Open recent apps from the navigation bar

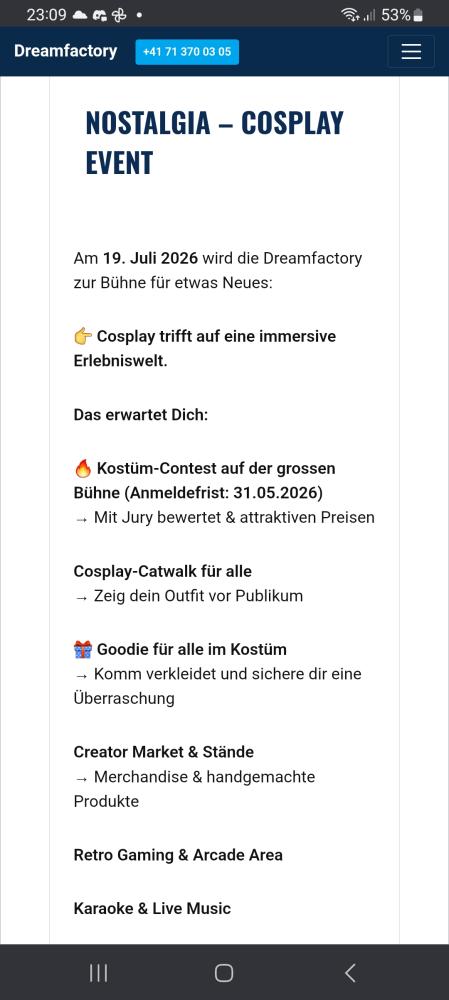pos(98,973)
